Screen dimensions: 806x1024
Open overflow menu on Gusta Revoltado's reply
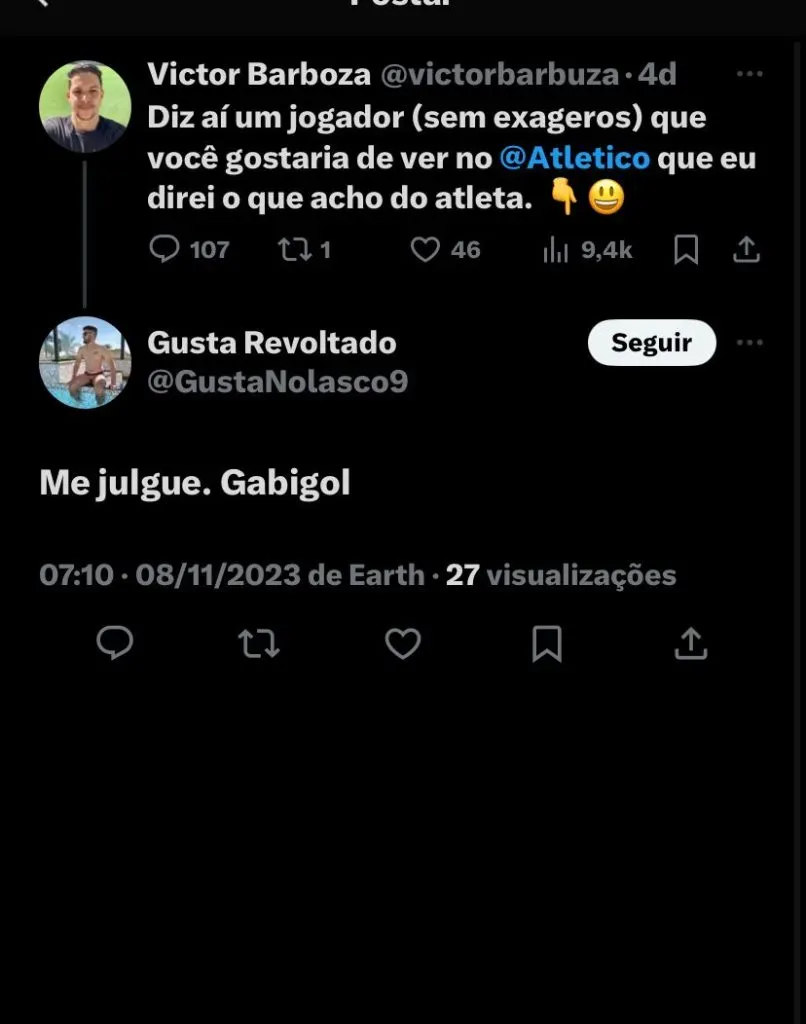pos(749,343)
